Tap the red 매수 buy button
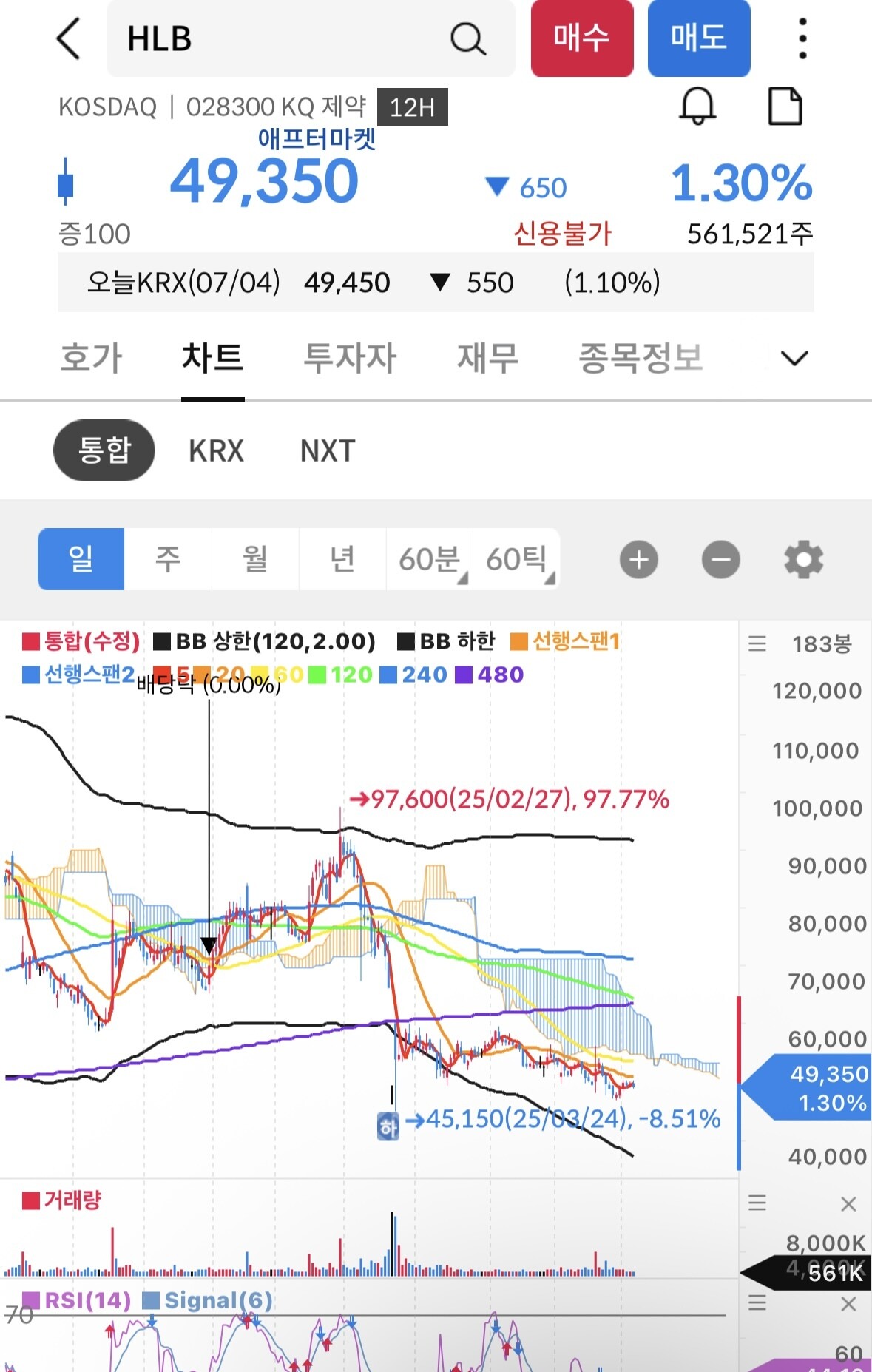 point(582,38)
